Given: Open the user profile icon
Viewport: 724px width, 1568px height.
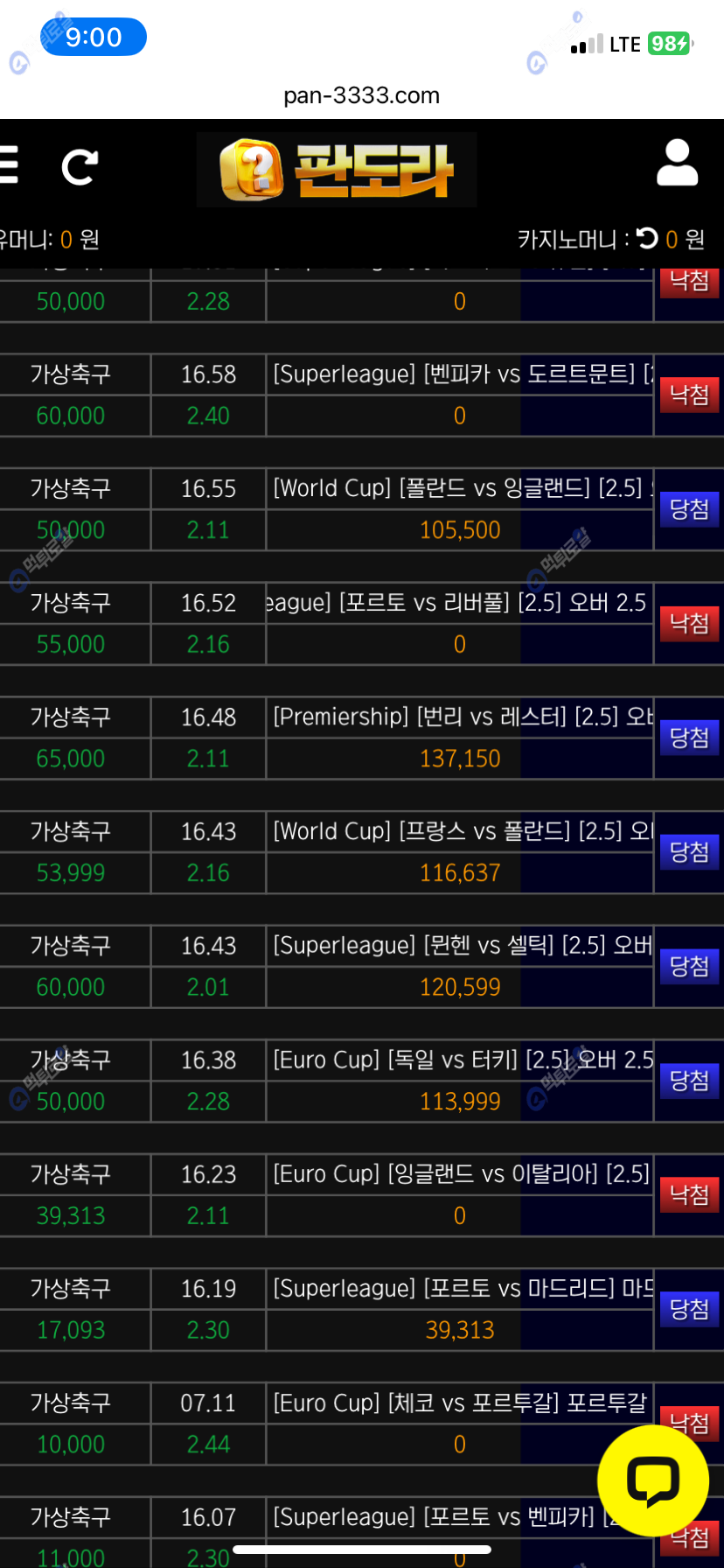Looking at the screenshot, I should coord(678,163).
